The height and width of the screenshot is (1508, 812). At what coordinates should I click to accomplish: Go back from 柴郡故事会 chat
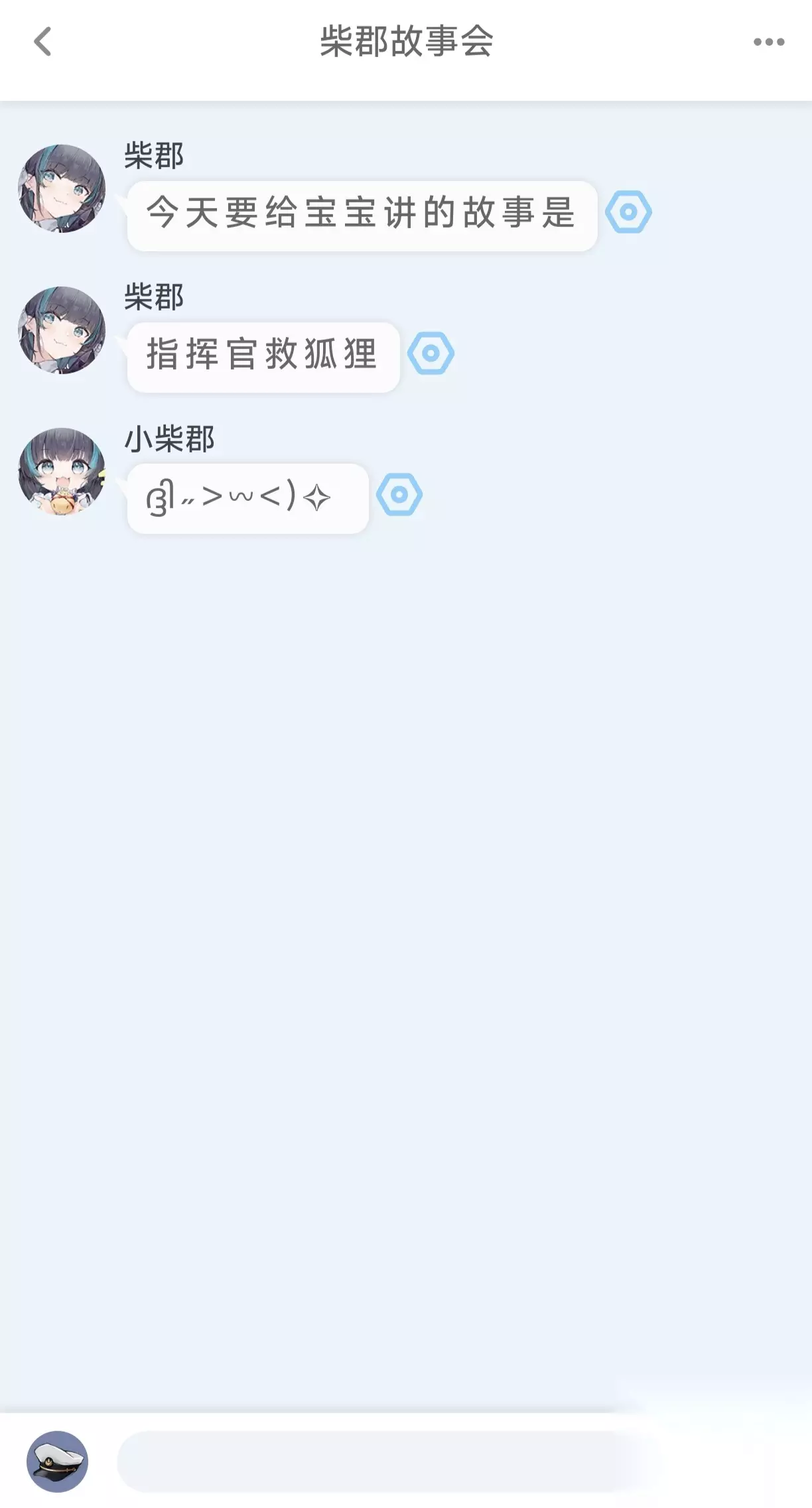point(42,42)
